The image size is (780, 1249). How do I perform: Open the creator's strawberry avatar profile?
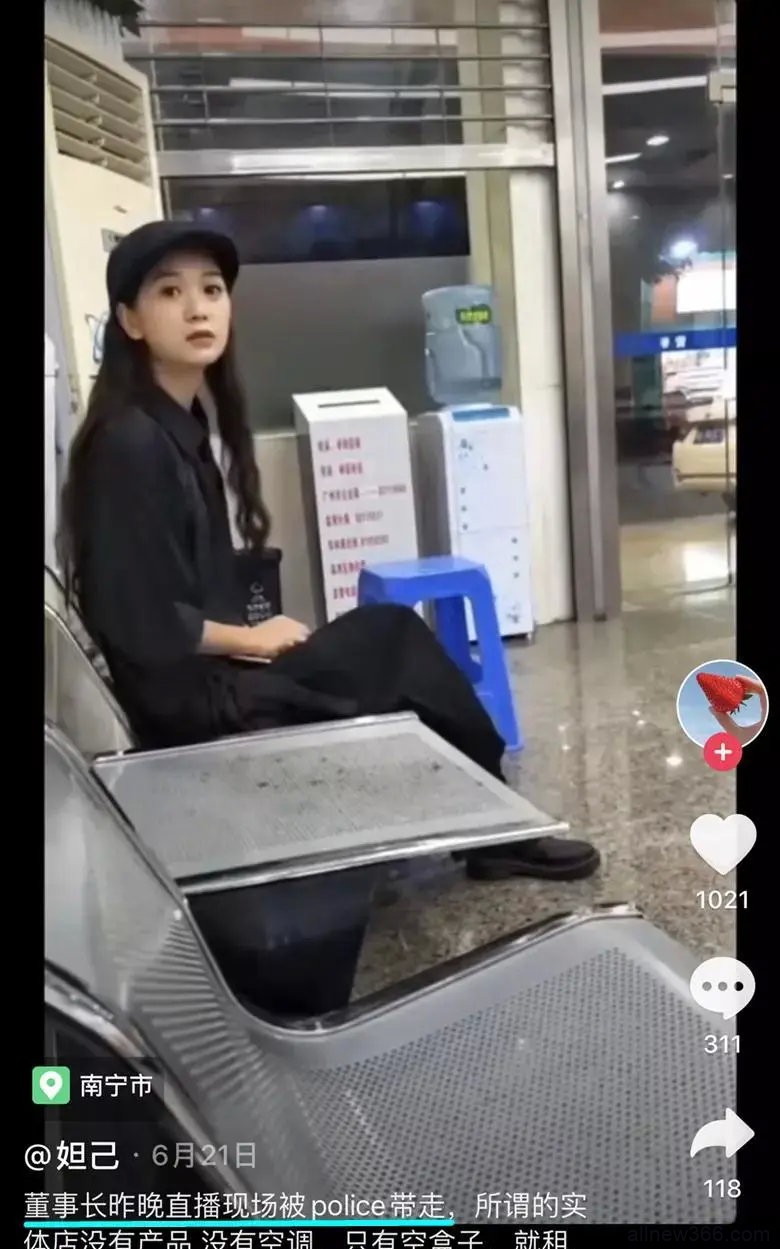click(722, 702)
